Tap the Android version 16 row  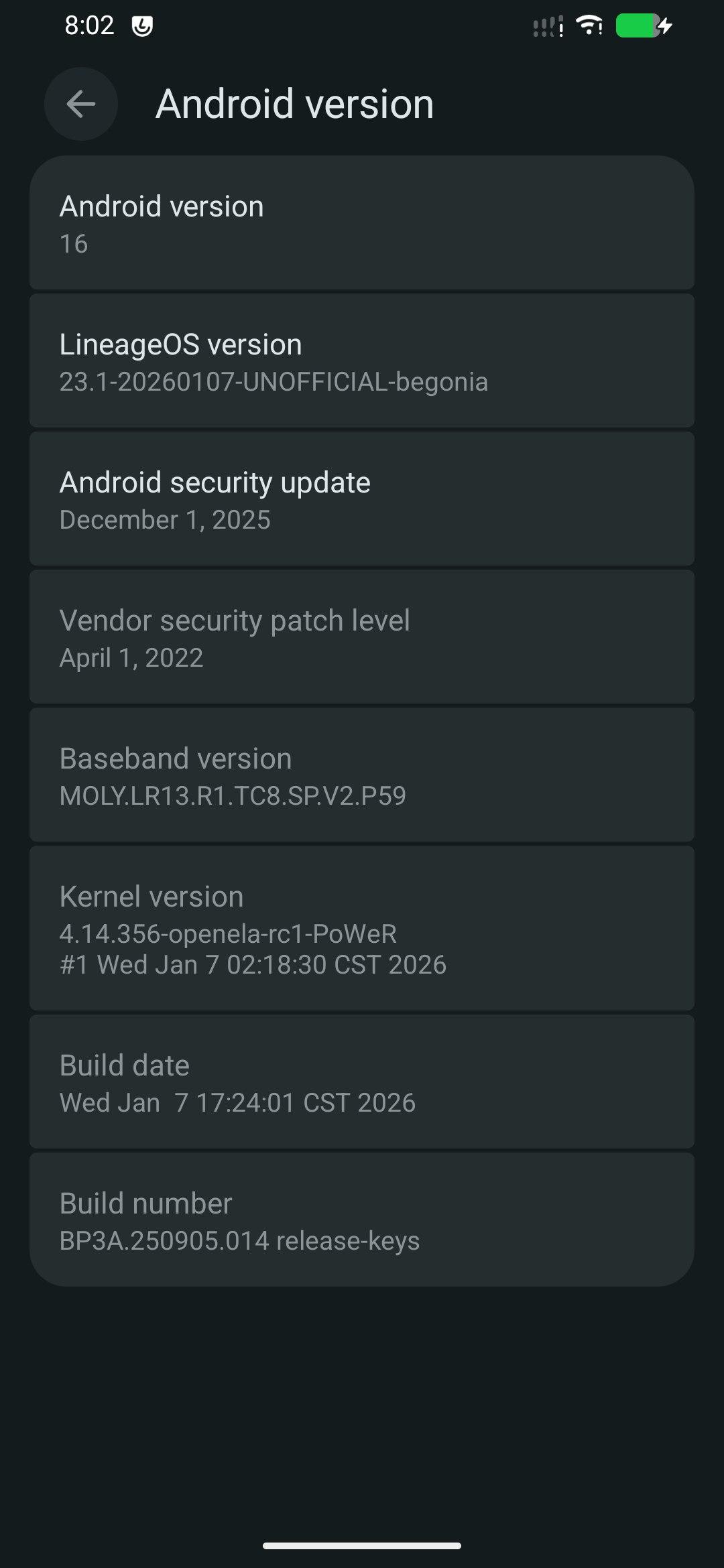[362, 224]
